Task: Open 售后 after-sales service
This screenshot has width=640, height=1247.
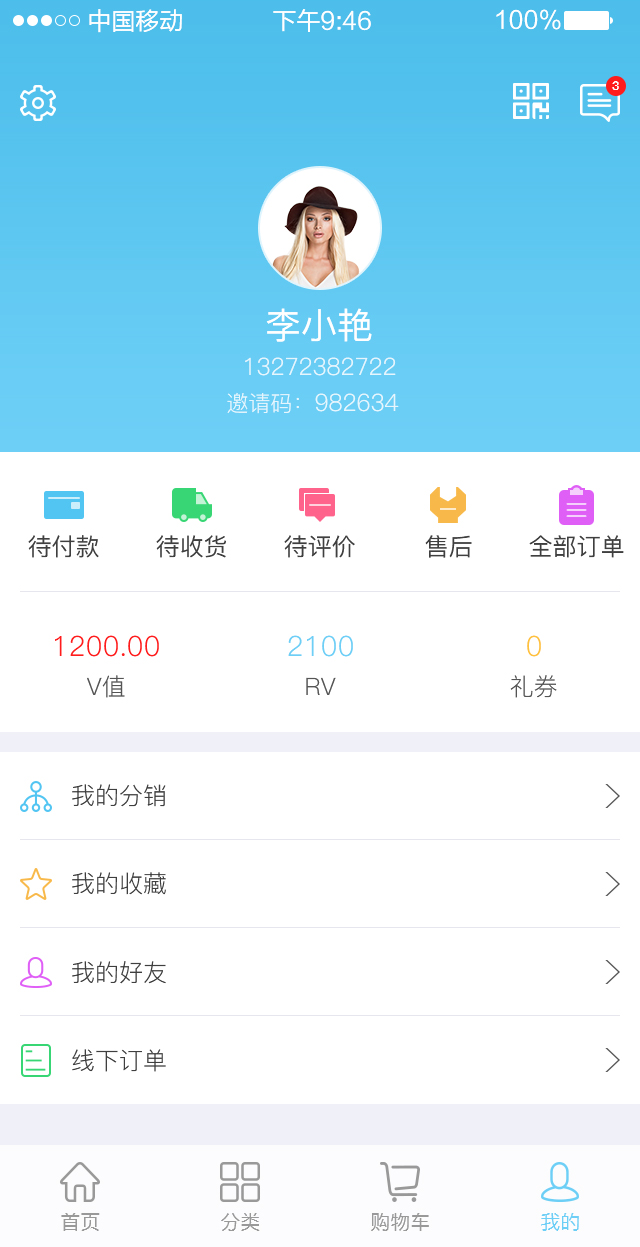Action: click(448, 523)
